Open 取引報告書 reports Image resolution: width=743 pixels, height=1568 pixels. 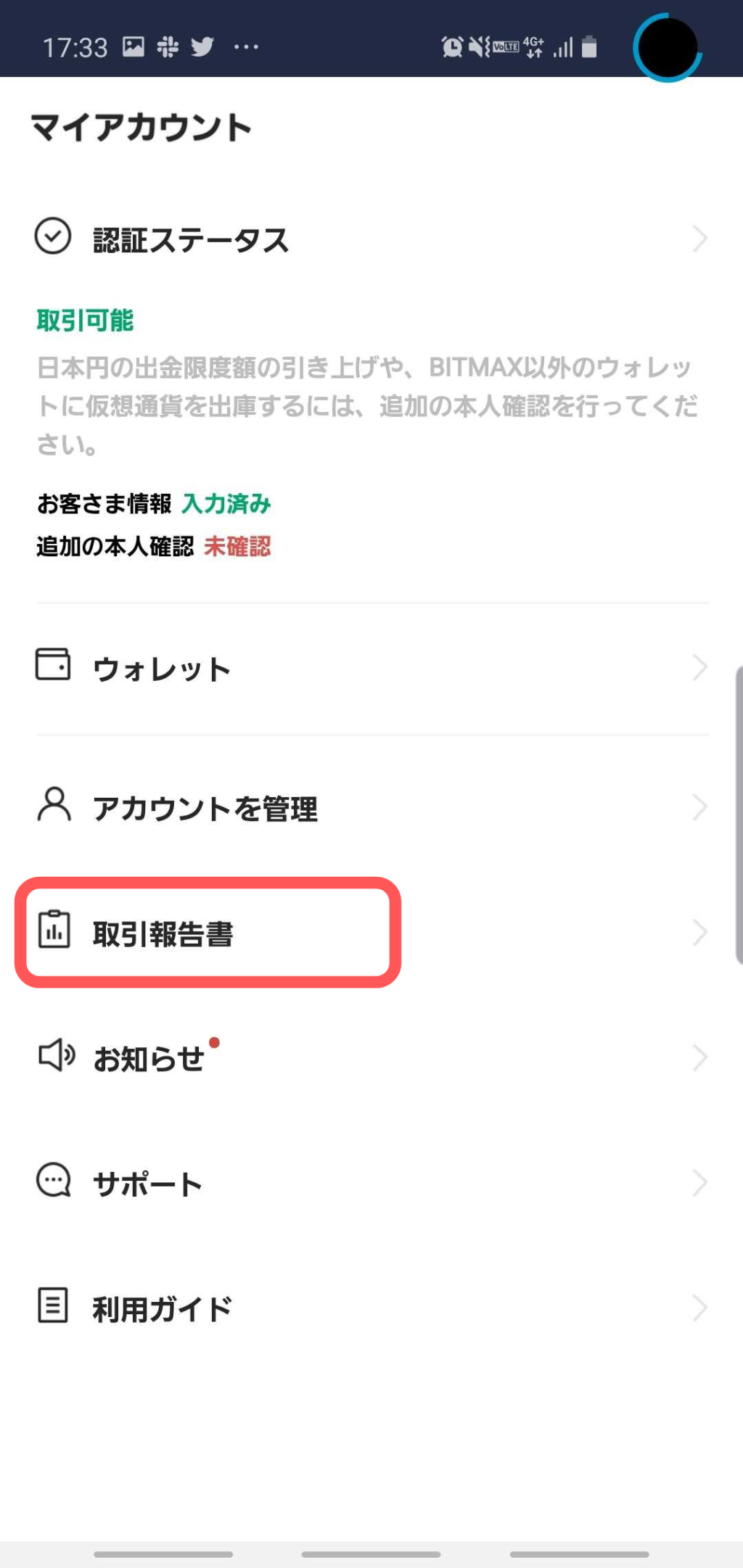point(371,933)
